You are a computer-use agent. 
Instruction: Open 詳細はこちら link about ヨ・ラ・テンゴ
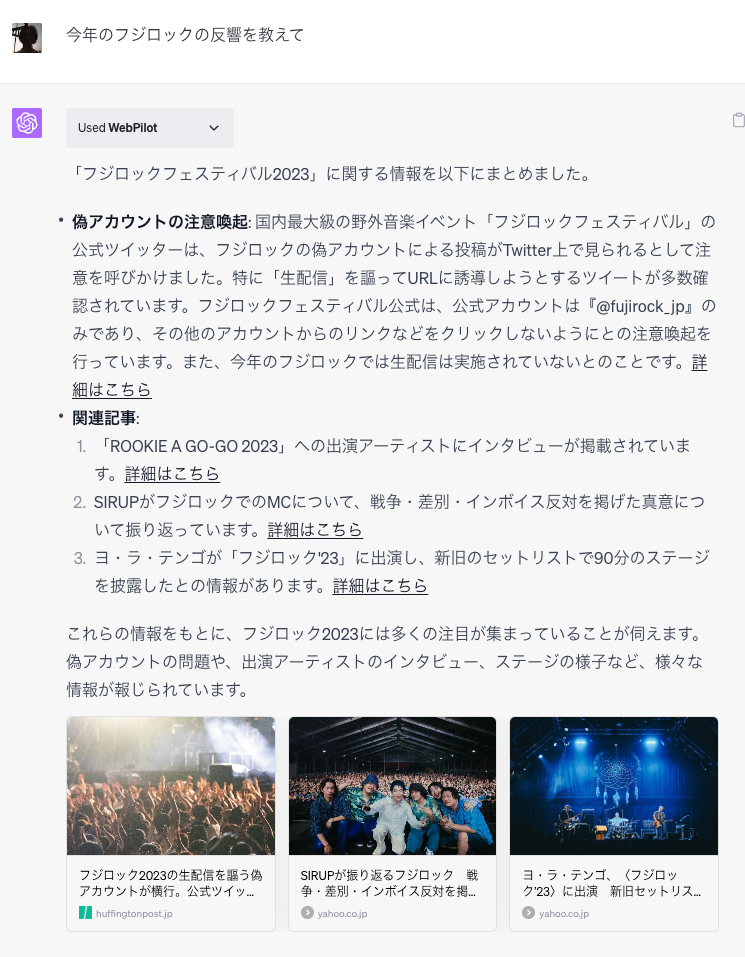click(380, 585)
